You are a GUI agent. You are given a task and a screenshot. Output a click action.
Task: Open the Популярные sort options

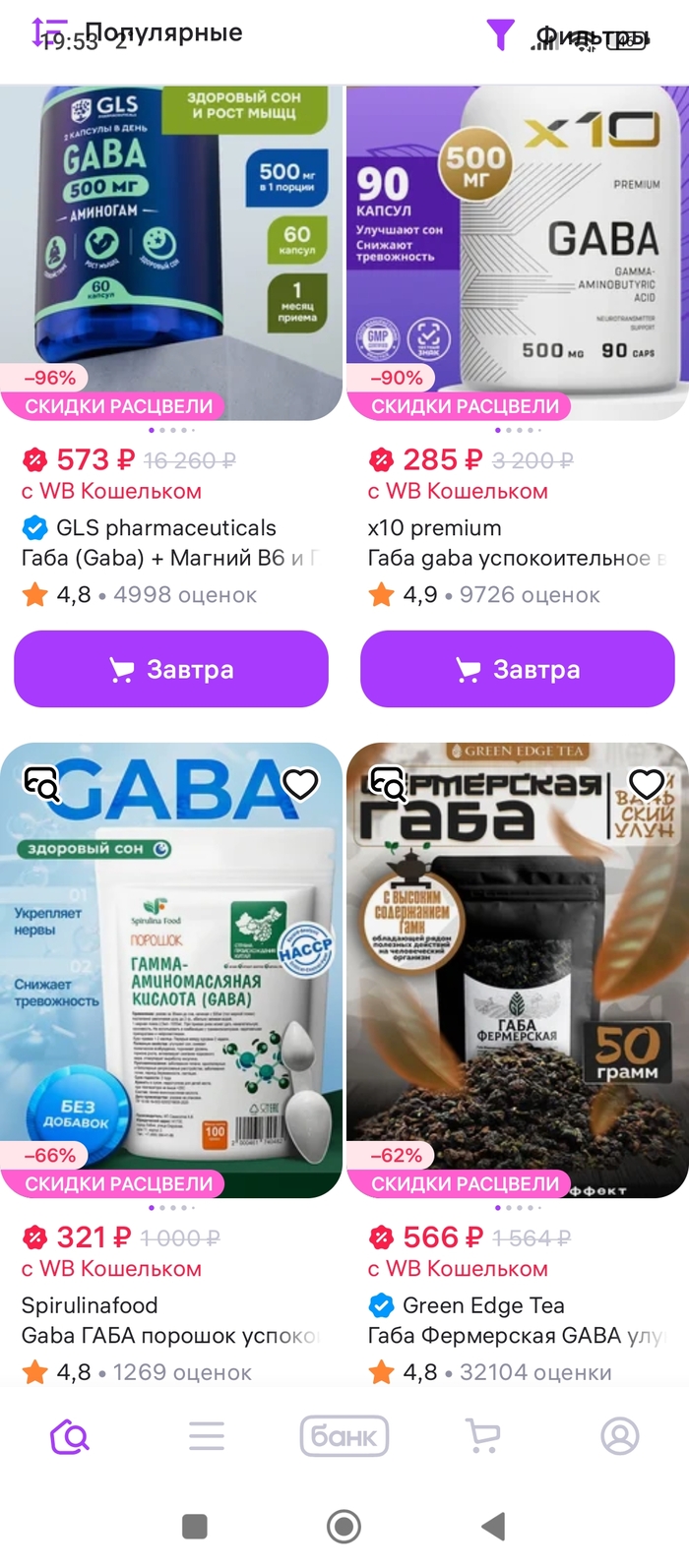click(x=138, y=34)
